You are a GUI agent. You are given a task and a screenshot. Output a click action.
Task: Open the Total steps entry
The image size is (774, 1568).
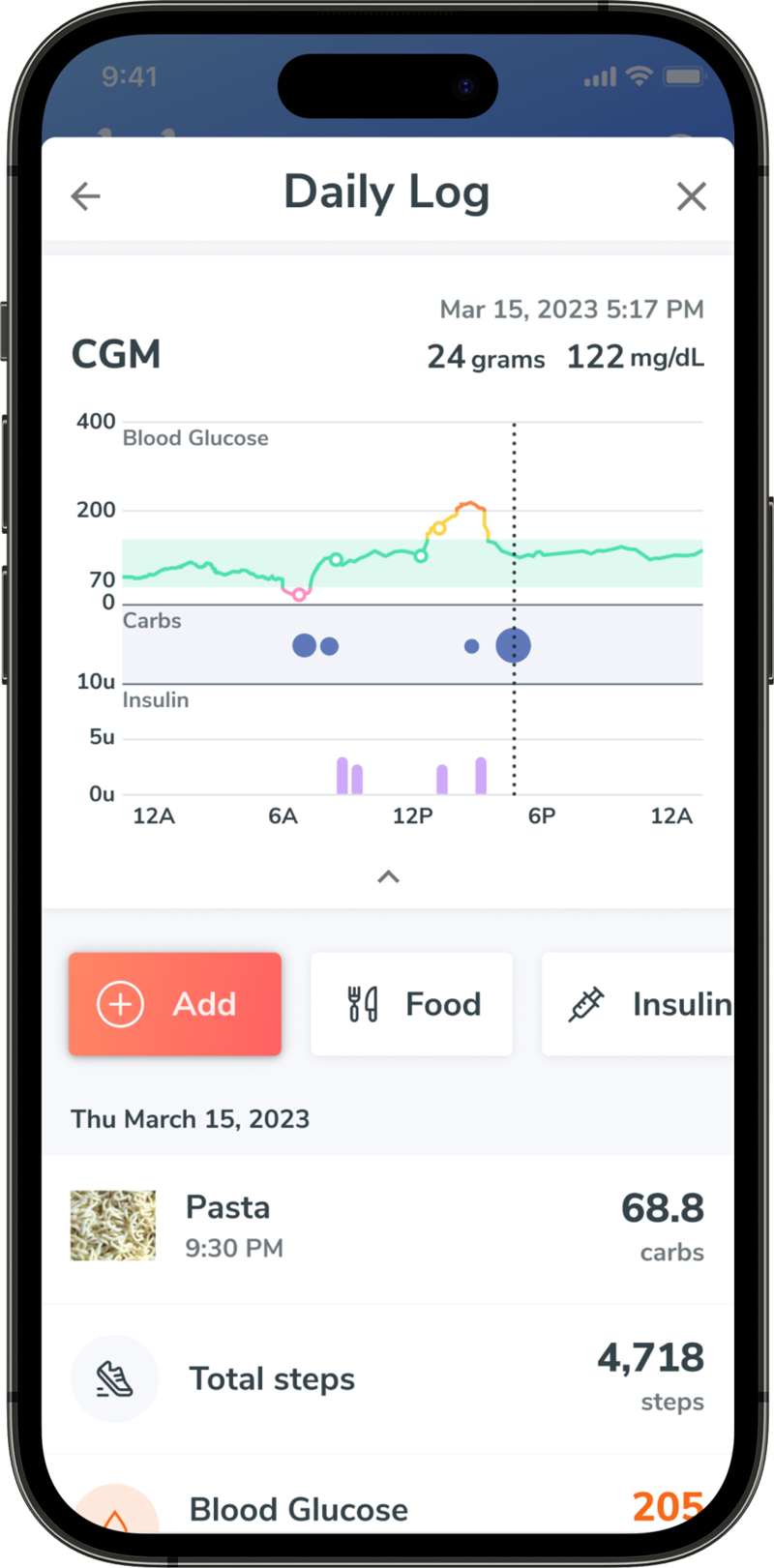pyautogui.click(x=387, y=1378)
